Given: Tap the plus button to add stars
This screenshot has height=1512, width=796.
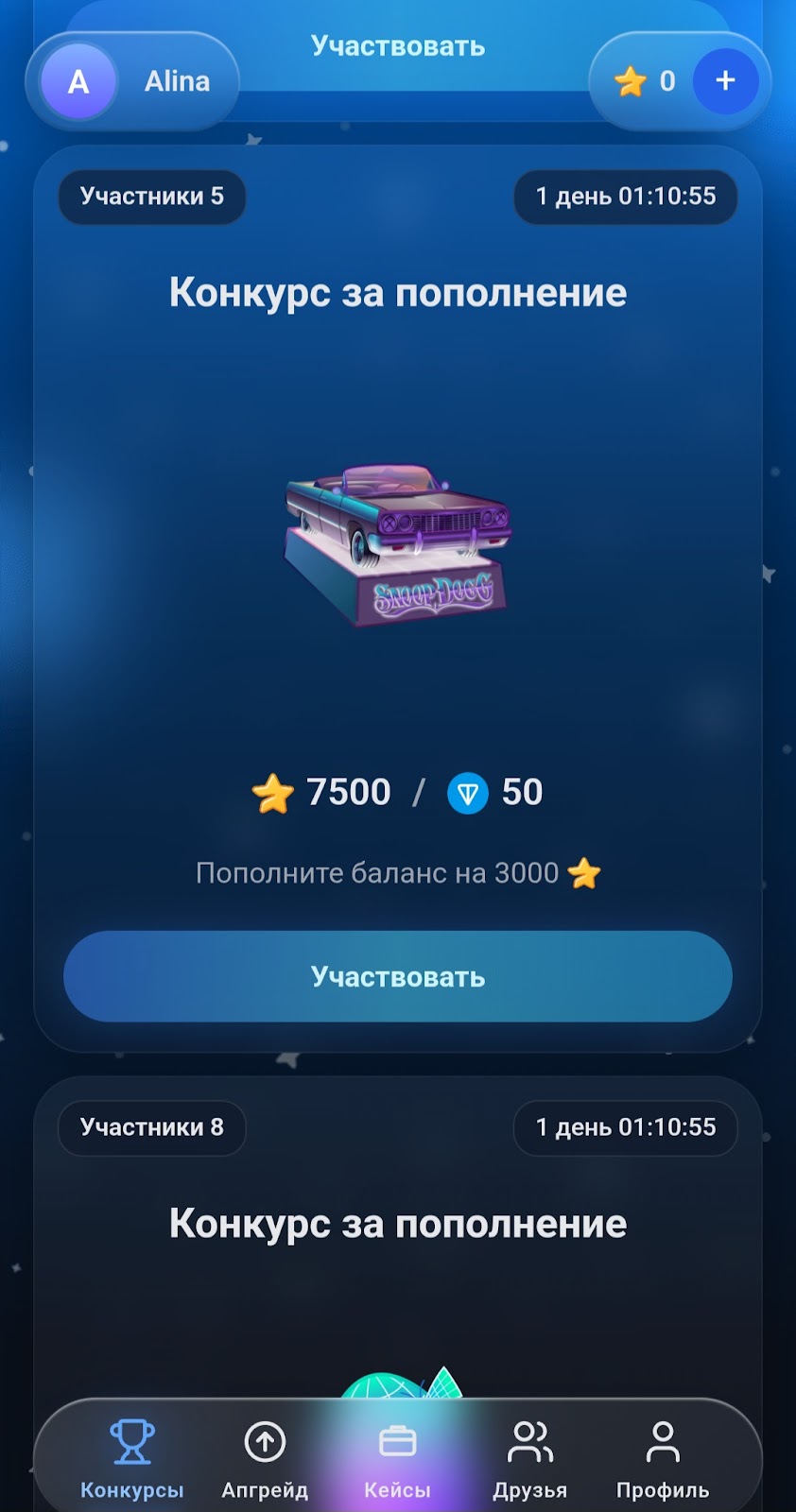Looking at the screenshot, I should (725, 81).
